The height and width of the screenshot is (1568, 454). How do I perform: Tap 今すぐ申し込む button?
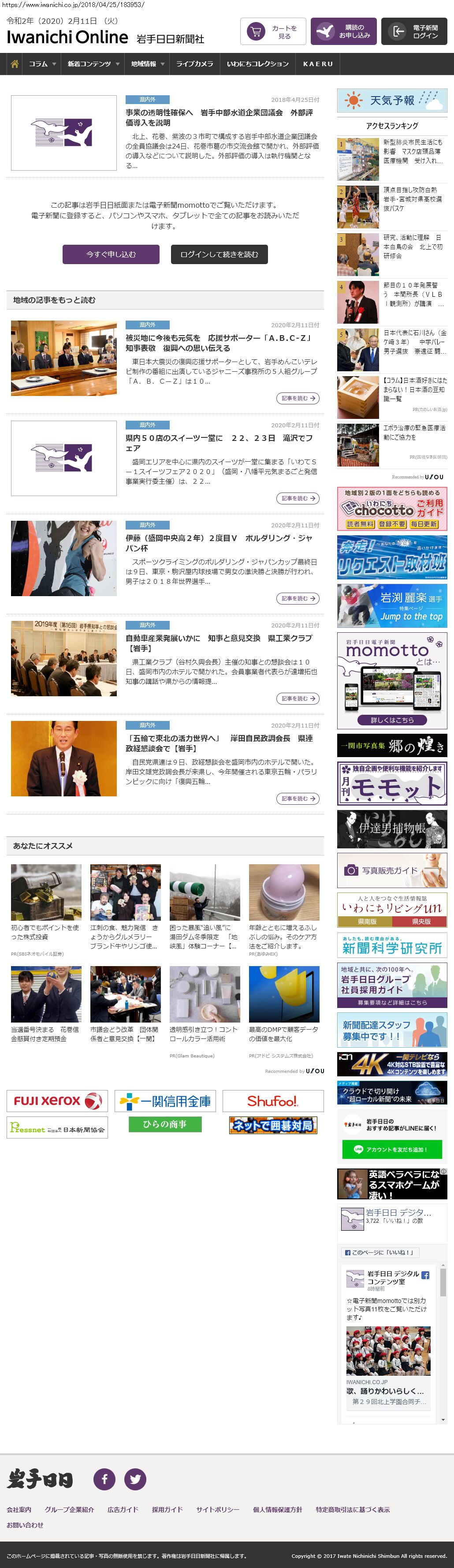[x=111, y=254]
